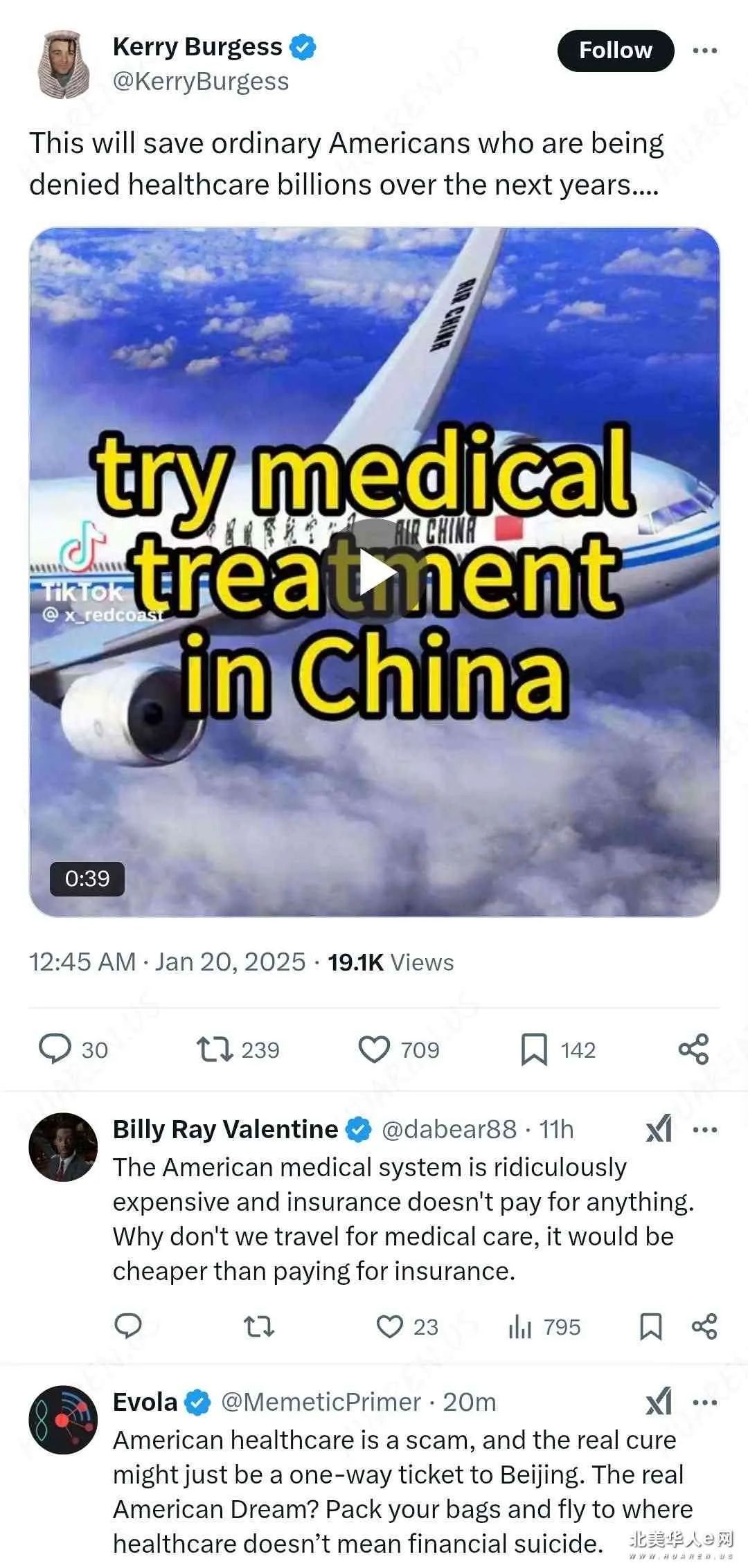Open more options on Billy Ray Valentine's reply
748x1568 pixels.
[705, 1130]
